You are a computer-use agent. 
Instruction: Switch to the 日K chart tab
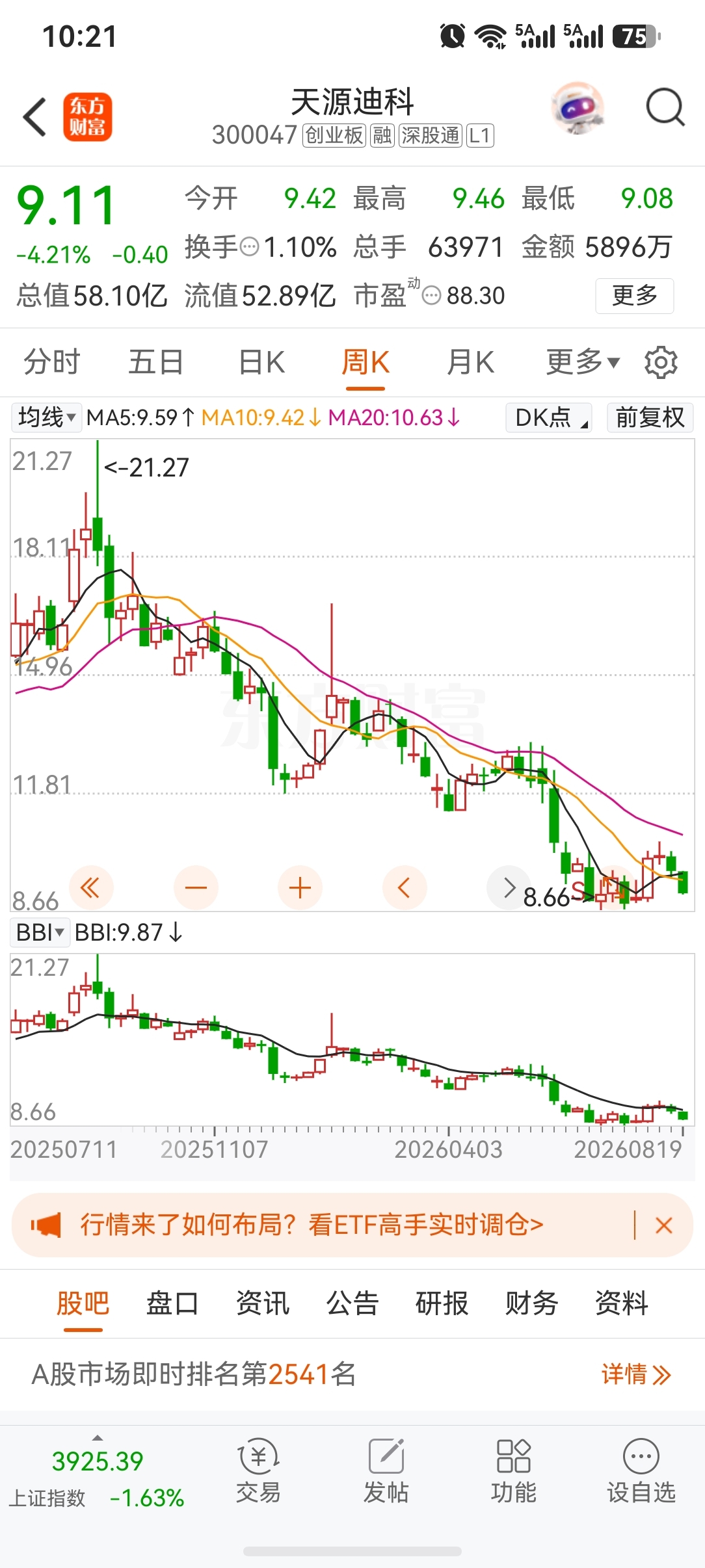pos(261,362)
